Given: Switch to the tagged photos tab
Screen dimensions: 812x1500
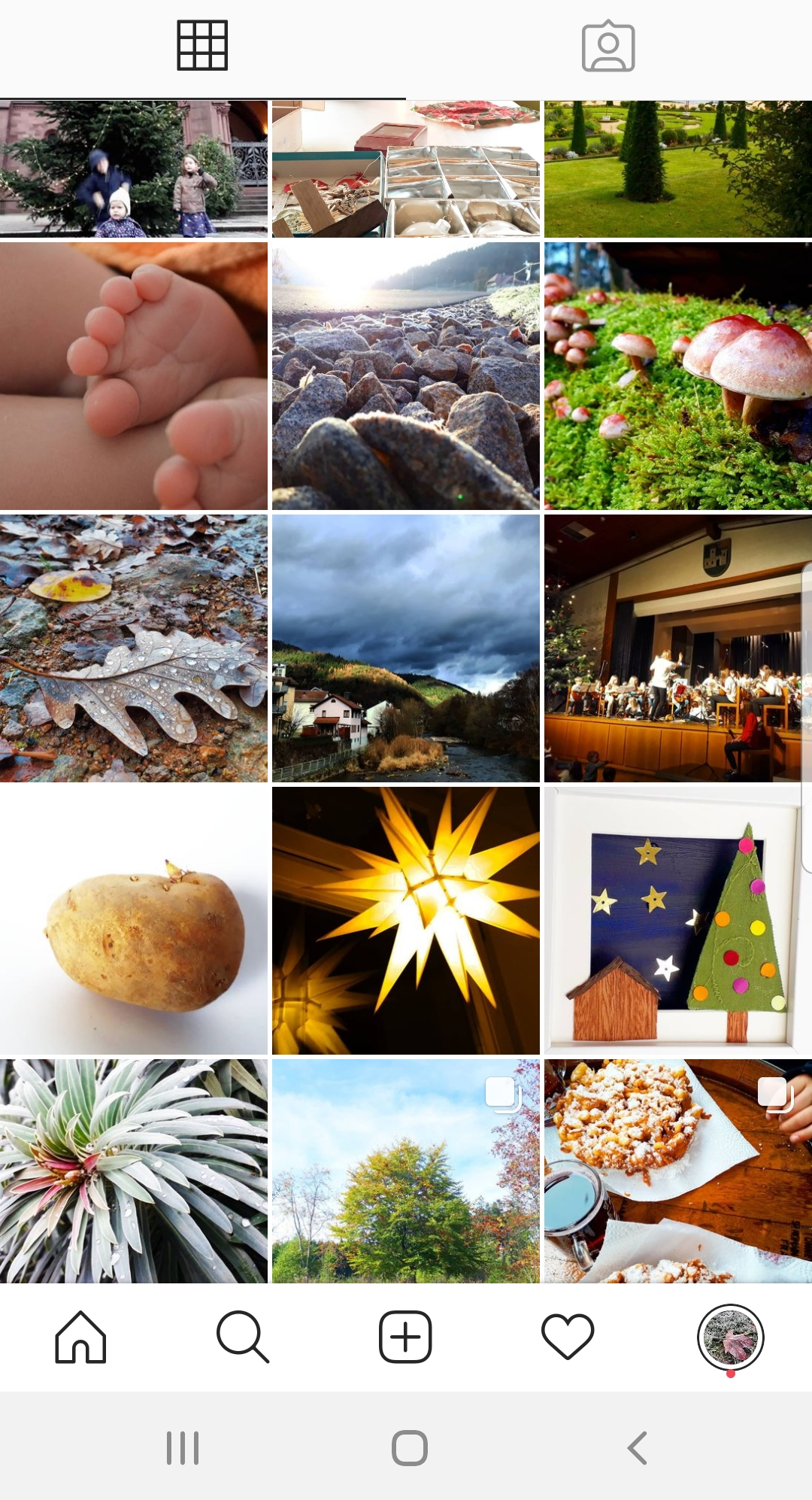Looking at the screenshot, I should pyautogui.click(x=608, y=47).
